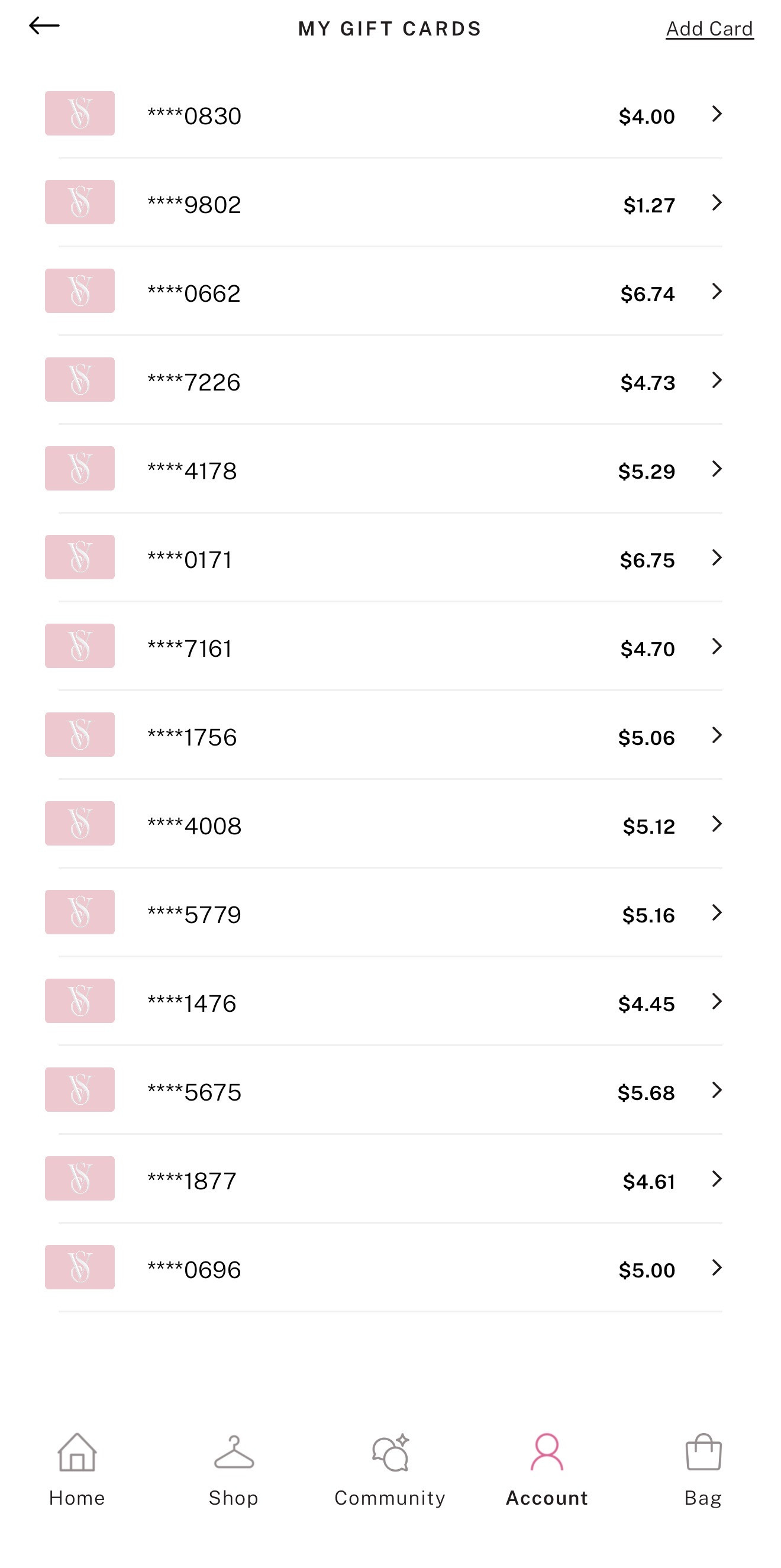View gift card ending in 9802
Screen dimensions: 781x1568
coord(389,204)
